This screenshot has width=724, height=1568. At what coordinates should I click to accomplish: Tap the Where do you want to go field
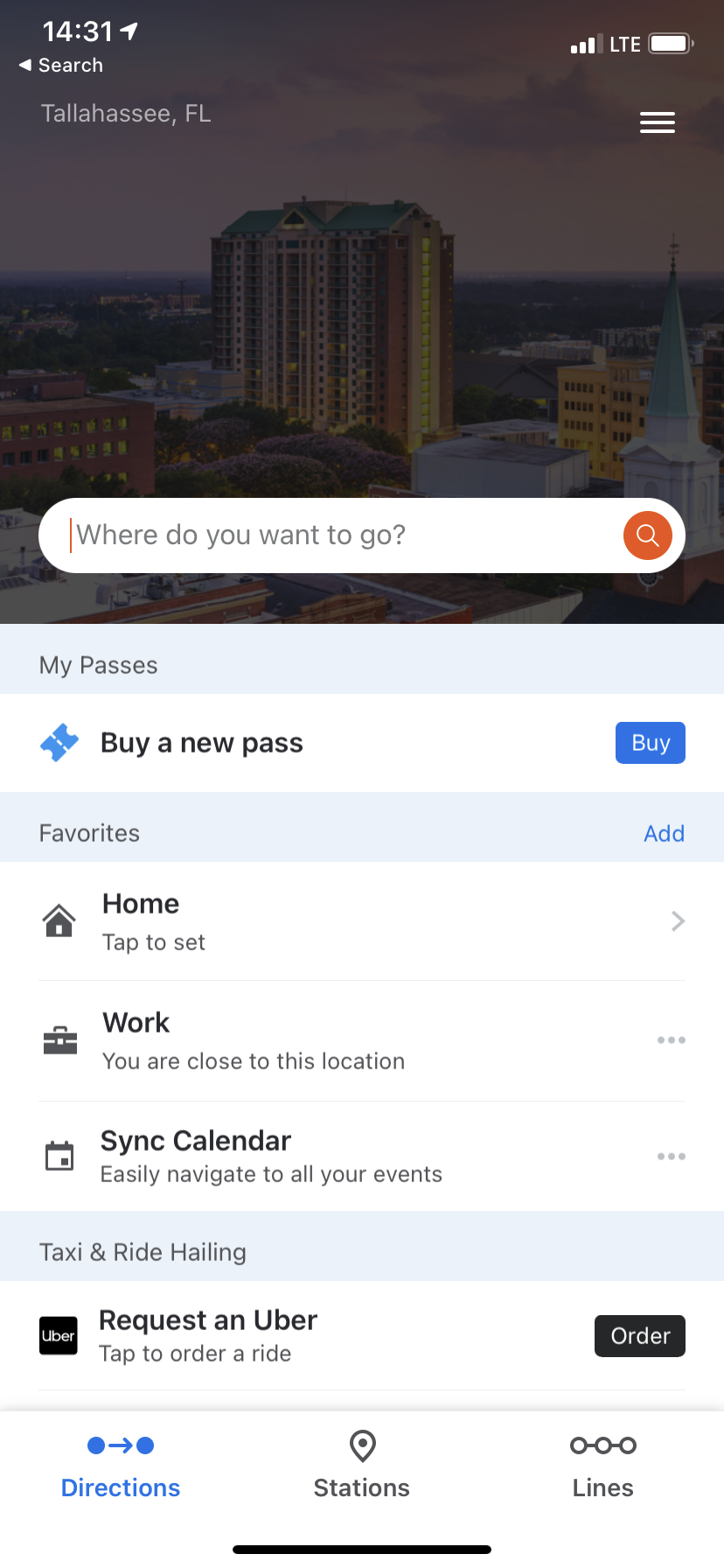click(x=306, y=535)
